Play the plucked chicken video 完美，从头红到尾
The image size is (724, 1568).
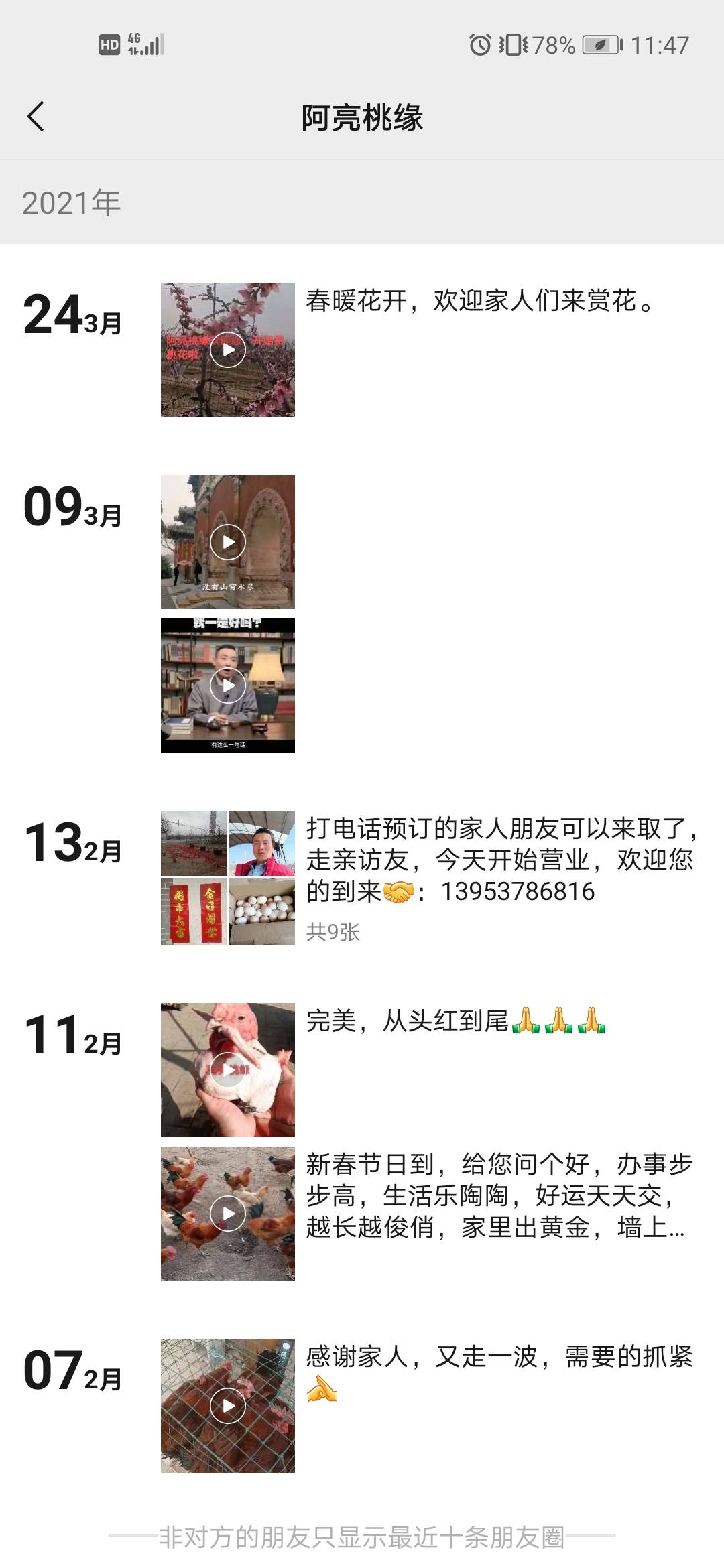228,1070
